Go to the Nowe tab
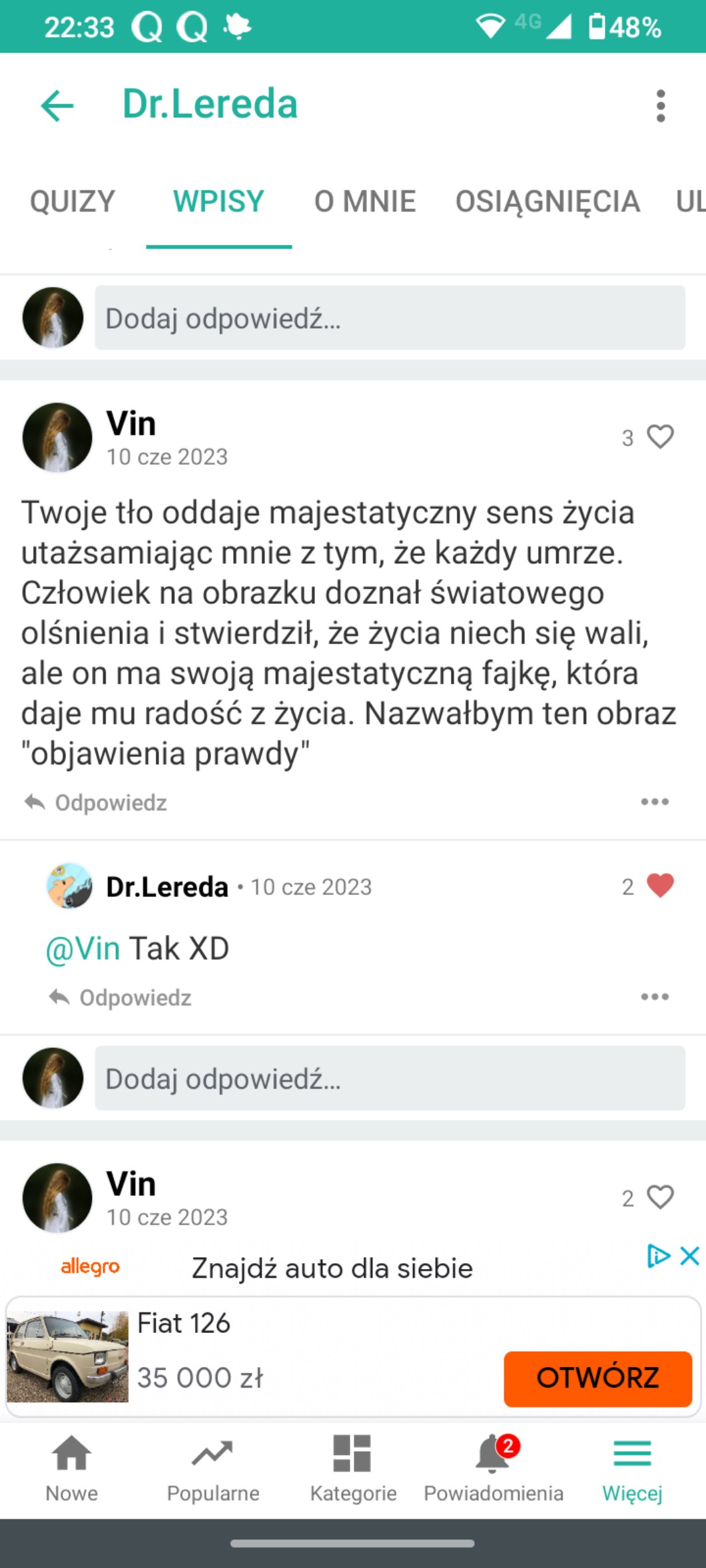This screenshot has width=706, height=1568. point(71,1468)
